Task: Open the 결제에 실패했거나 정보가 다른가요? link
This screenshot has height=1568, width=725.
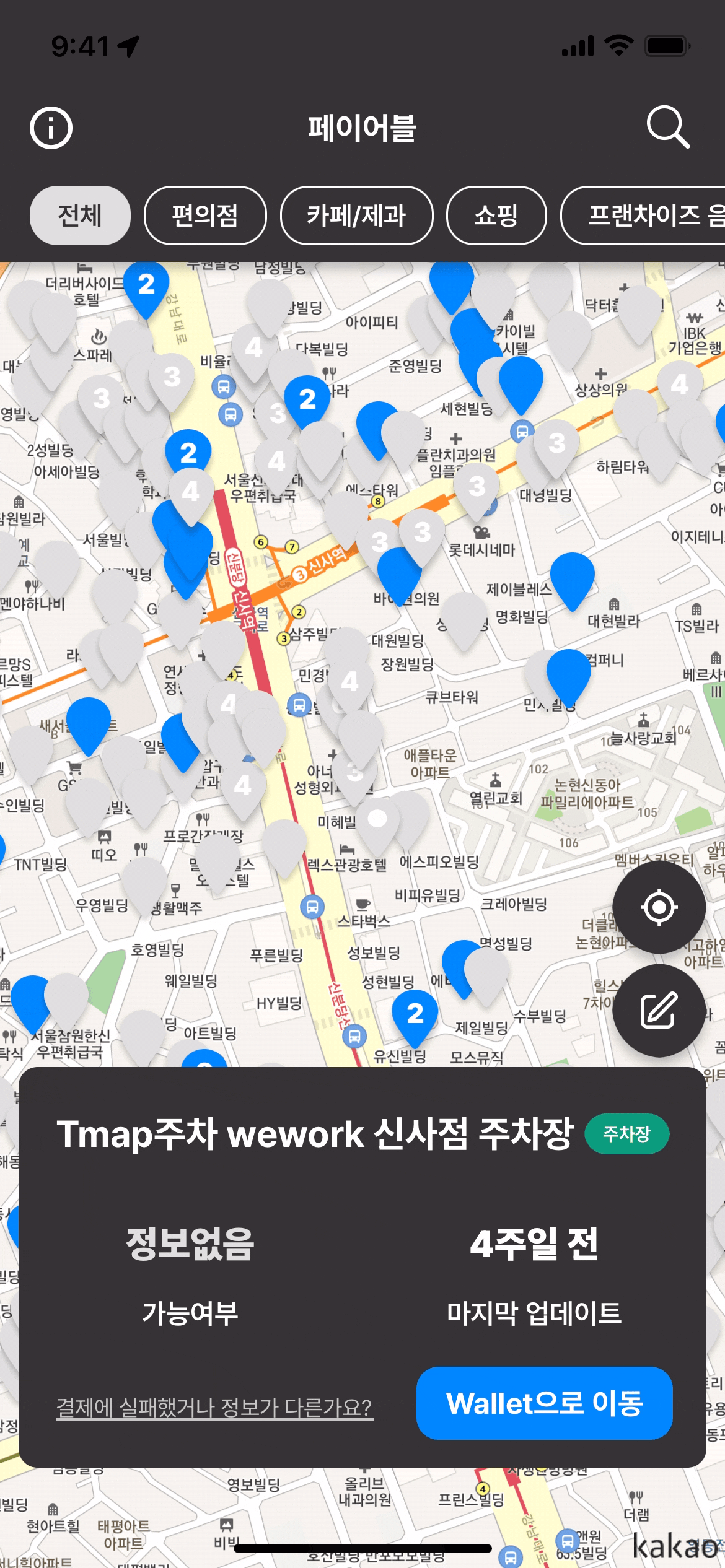Action: [214, 1408]
